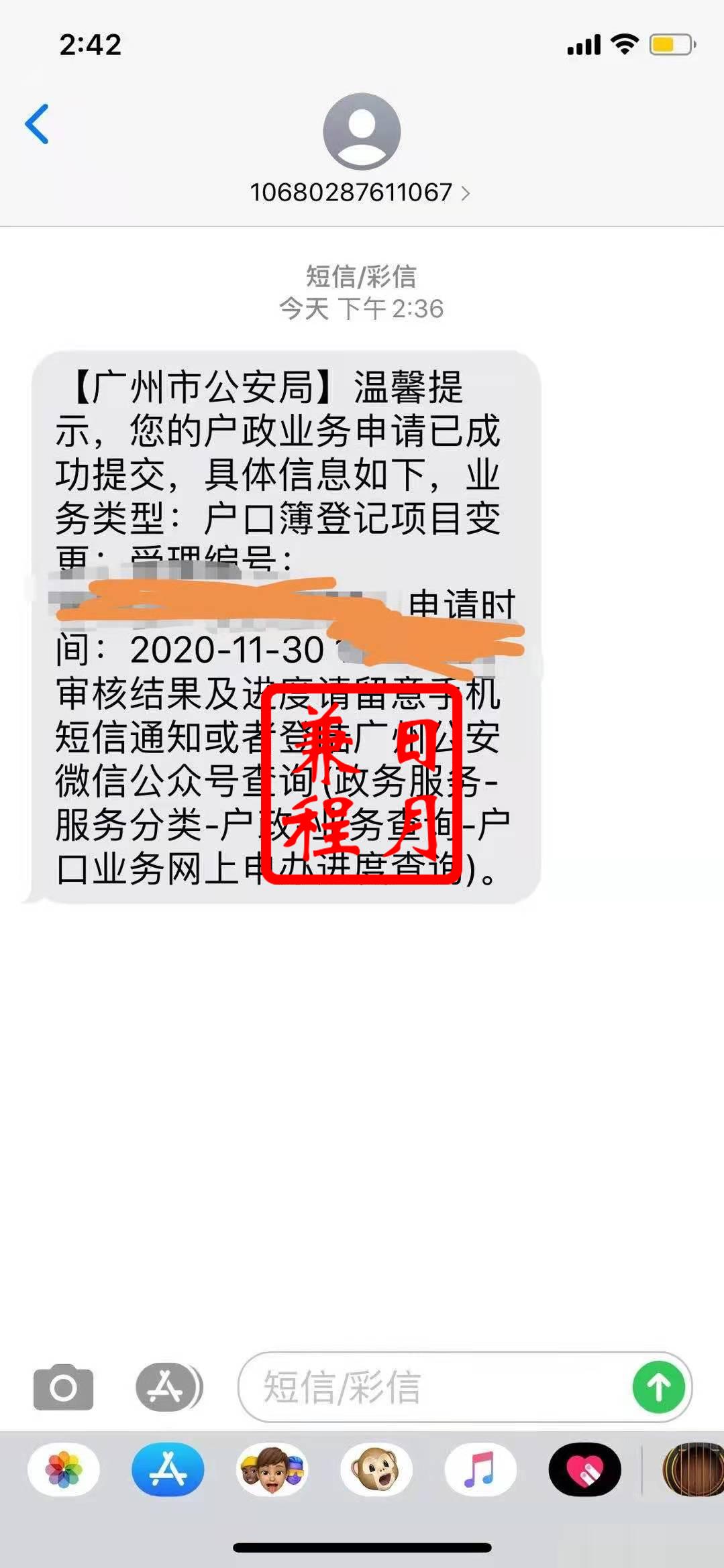This screenshot has width=724, height=1568.
Task: Send the message with the green arrow
Action: tap(659, 1386)
